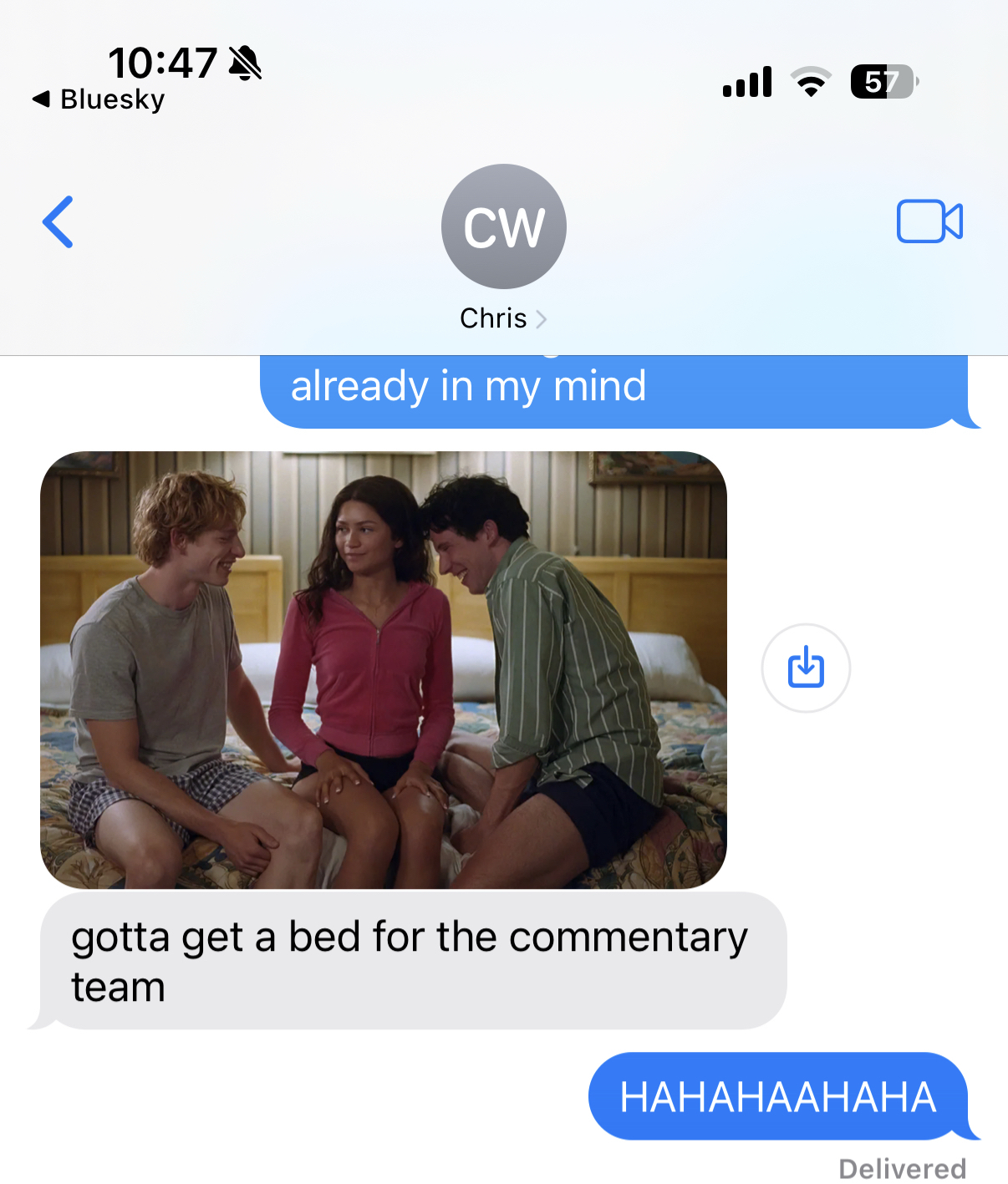Image resolution: width=1008 pixels, height=1184 pixels.
Task: Start a FaceTime video call
Action: click(929, 221)
